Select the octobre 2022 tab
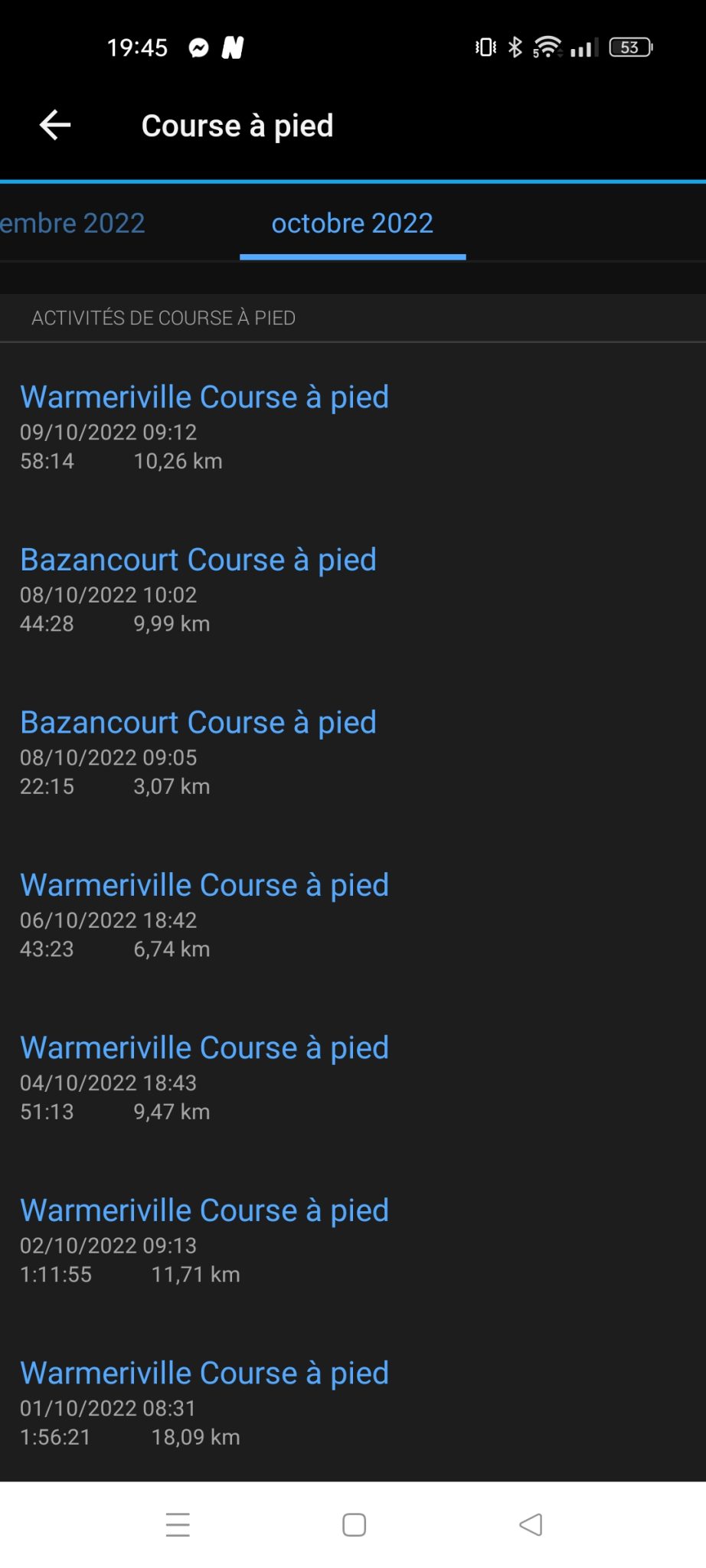 pos(352,223)
